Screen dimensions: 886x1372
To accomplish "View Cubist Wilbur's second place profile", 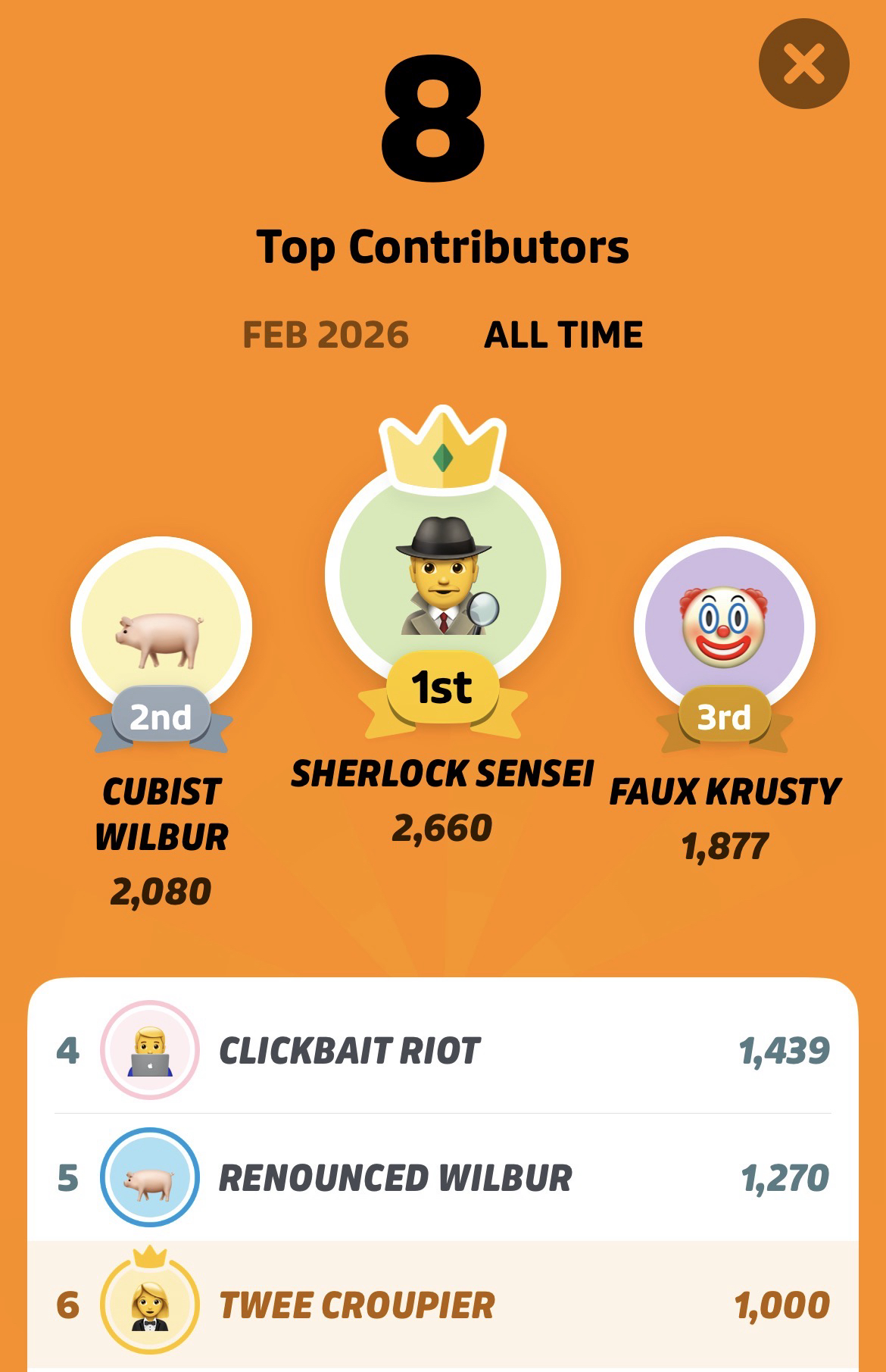I will click(x=161, y=627).
